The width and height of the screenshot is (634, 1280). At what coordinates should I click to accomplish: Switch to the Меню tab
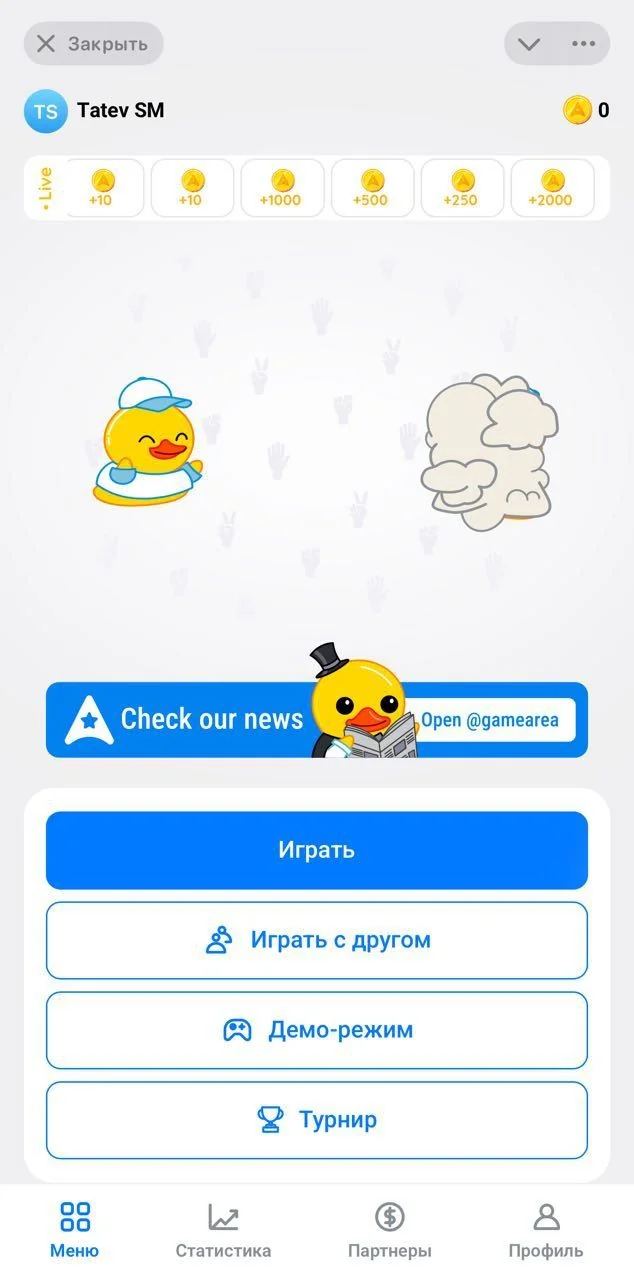(x=75, y=1231)
